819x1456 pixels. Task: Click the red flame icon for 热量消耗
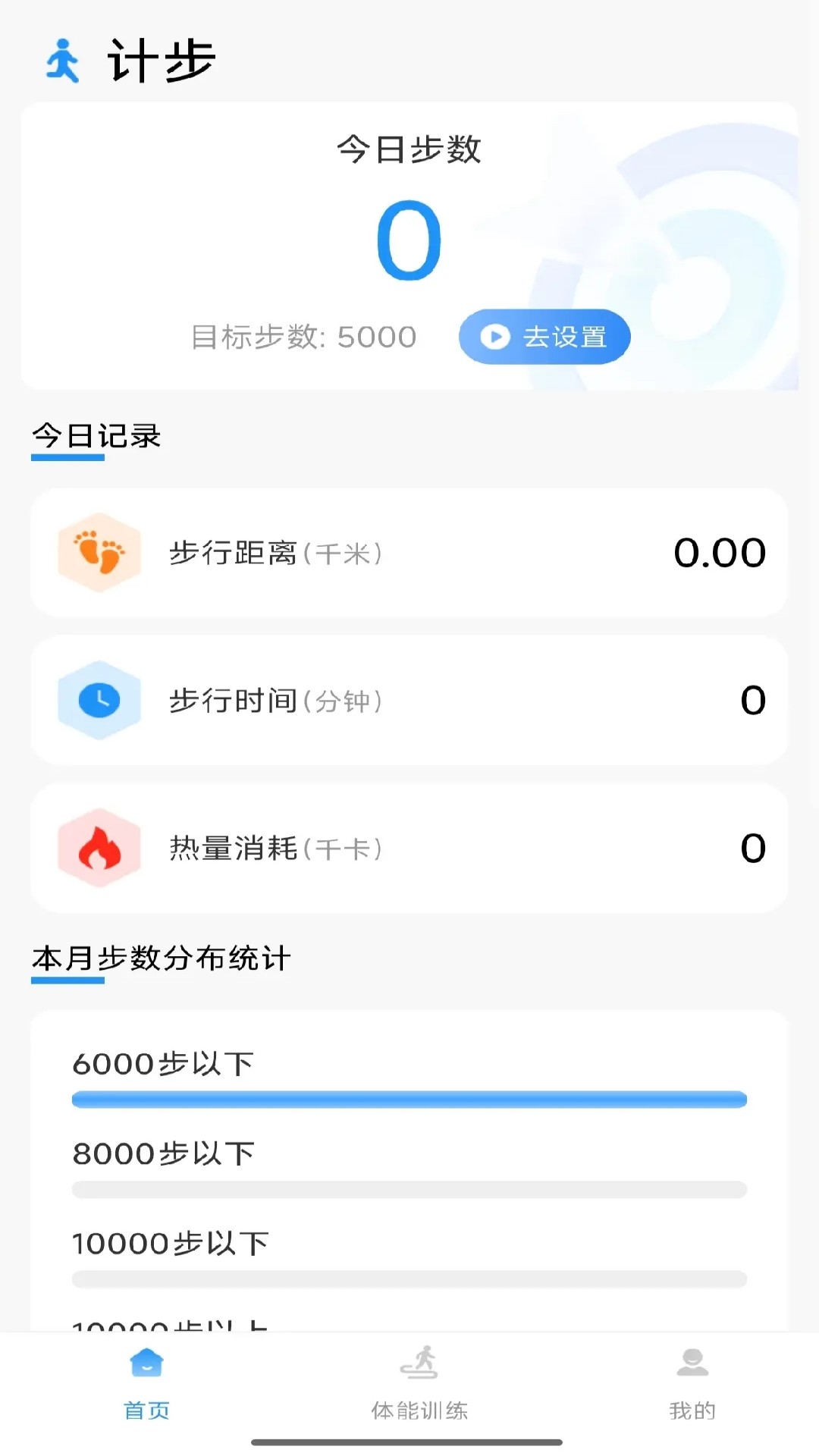click(99, 848)
